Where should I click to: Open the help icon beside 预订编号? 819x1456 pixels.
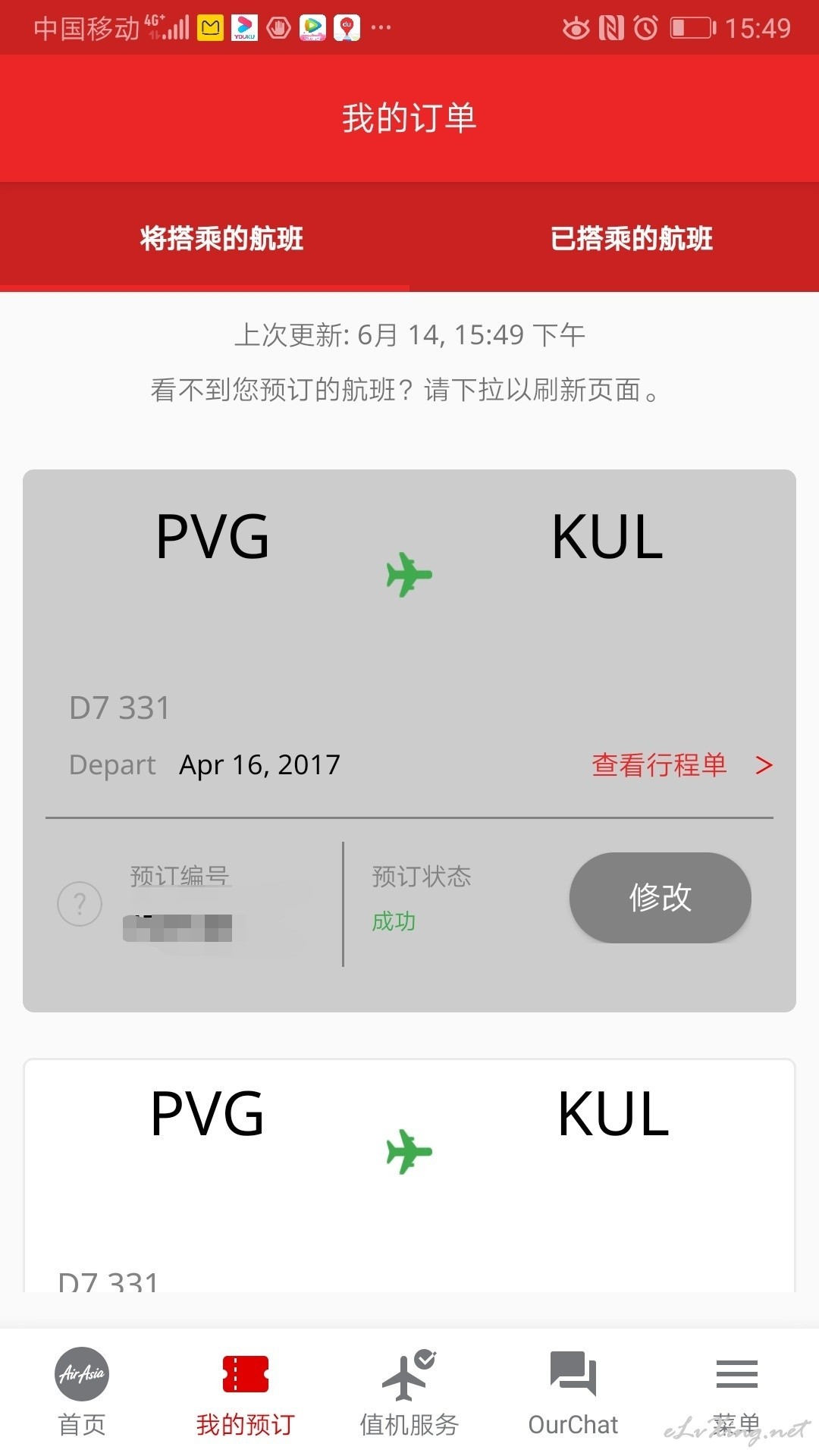tap(80, 903)
